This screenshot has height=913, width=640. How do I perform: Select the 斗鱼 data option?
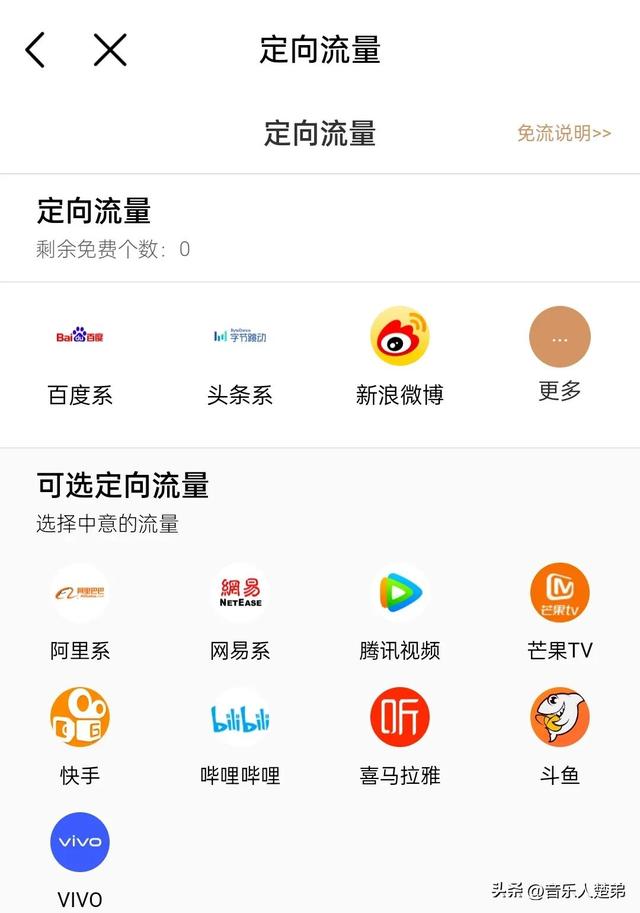click(x=560, y=717)
